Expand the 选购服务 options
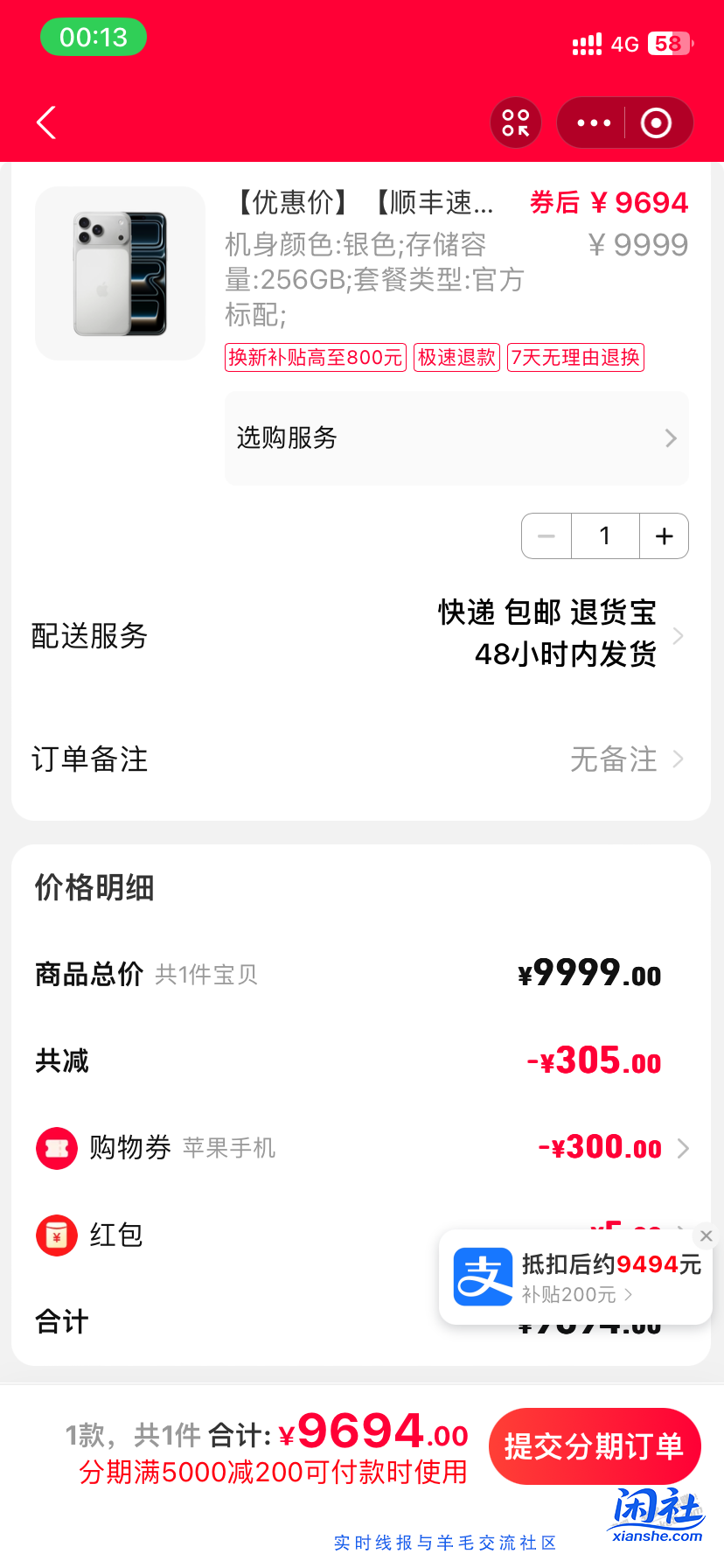 coord(456,438)
